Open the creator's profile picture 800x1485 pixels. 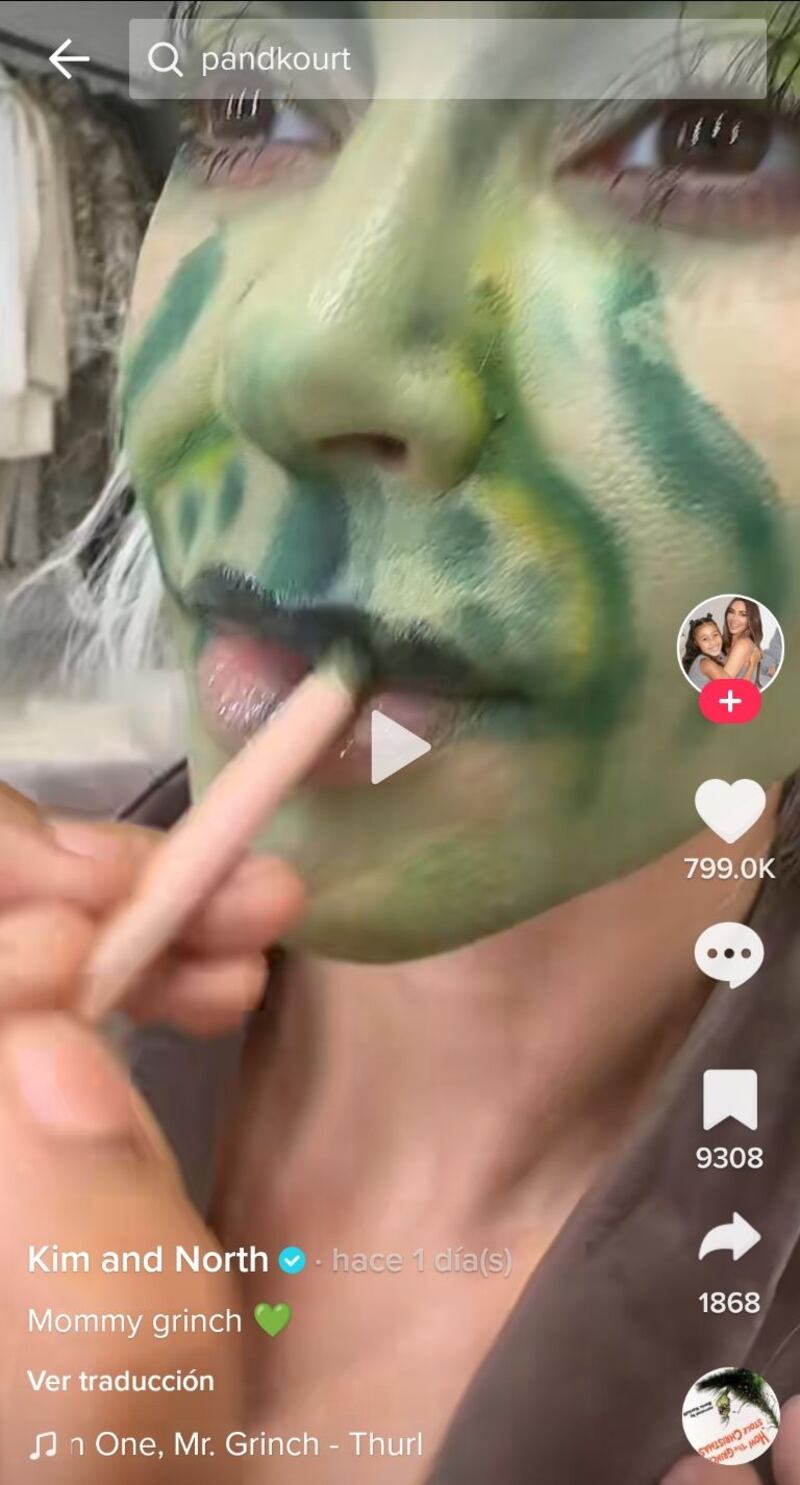[x=730, y=643]
